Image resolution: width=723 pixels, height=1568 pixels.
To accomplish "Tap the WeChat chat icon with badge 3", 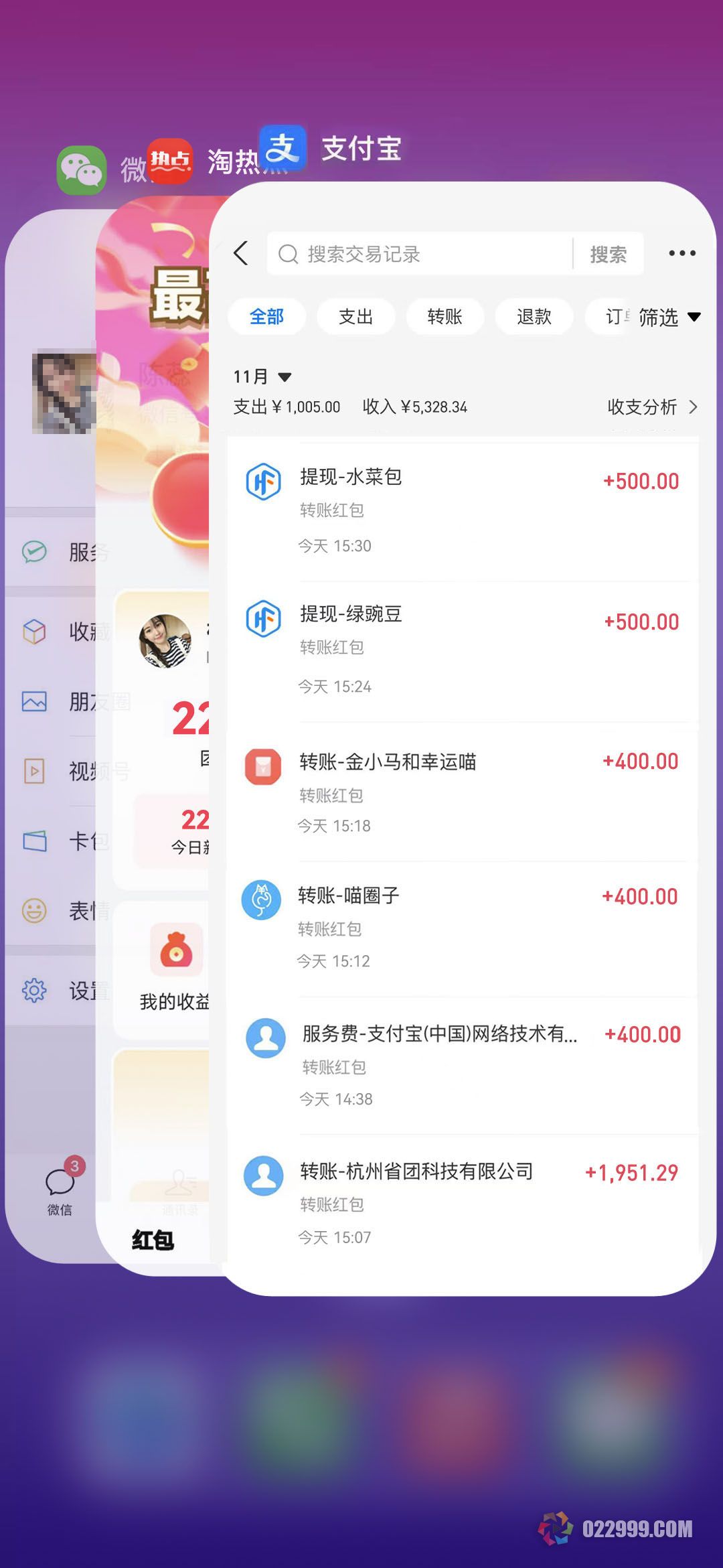I will pos(60,1180).
